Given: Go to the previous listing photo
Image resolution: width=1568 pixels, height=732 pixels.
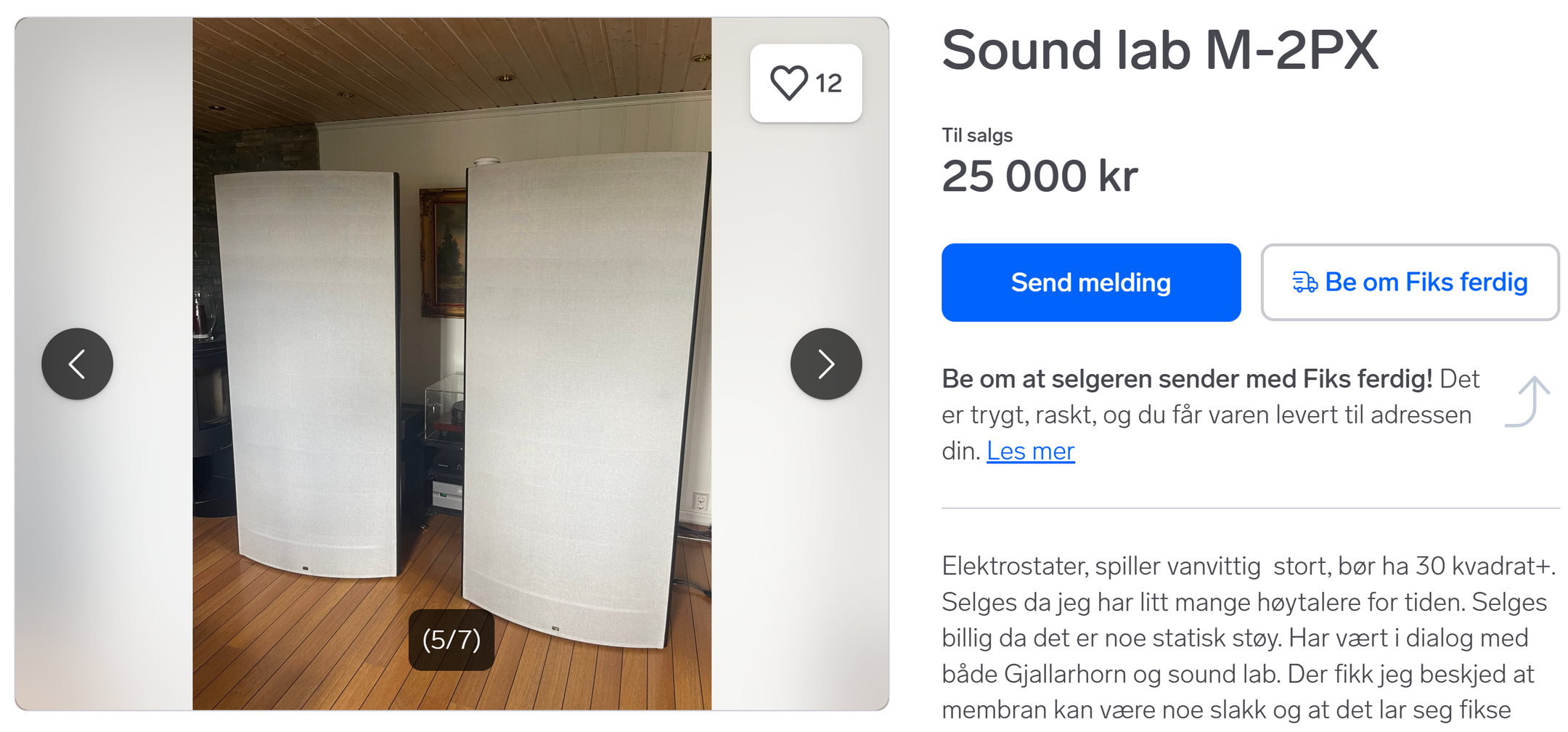Looking at the screenshot, I should 77,364.
